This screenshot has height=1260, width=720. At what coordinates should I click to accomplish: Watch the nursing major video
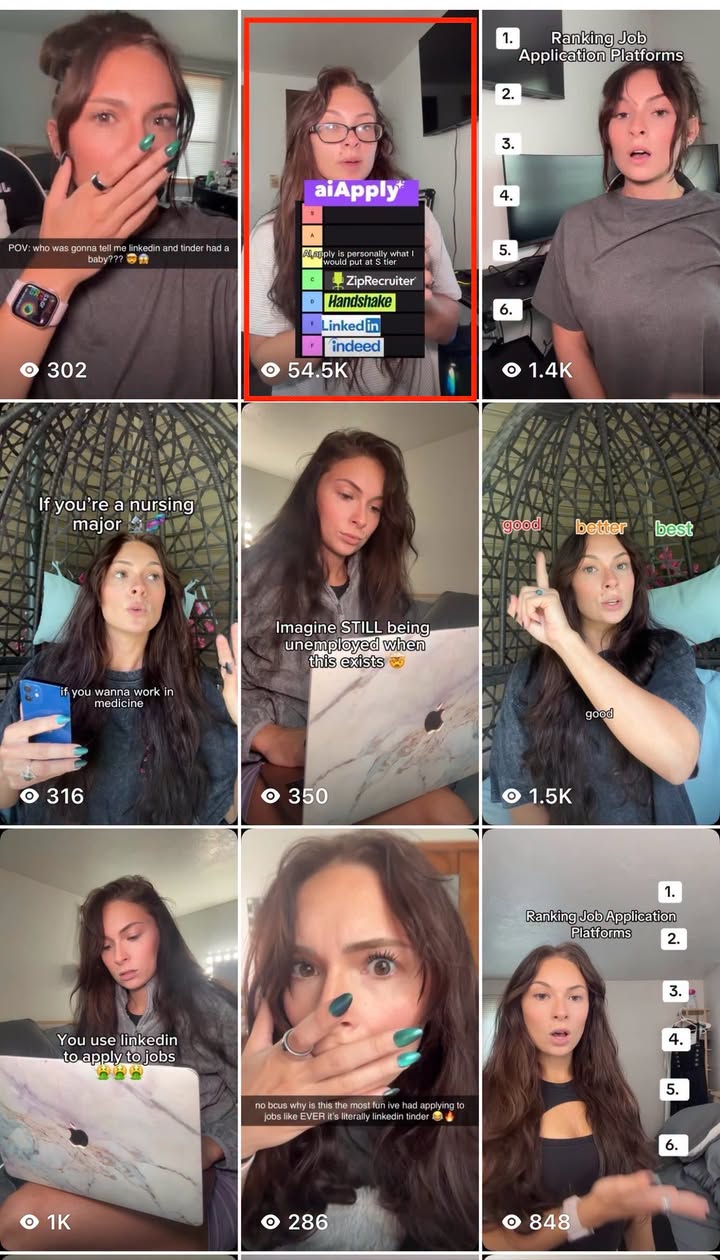click(119, 614)
